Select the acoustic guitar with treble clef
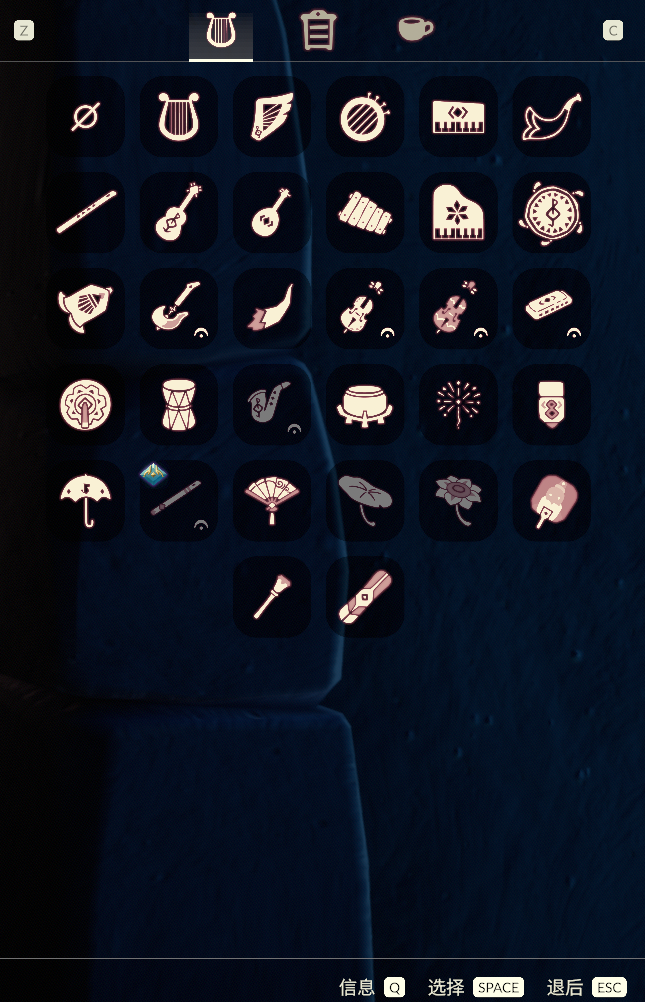The image size is (645, 1002). pos(178,213)
